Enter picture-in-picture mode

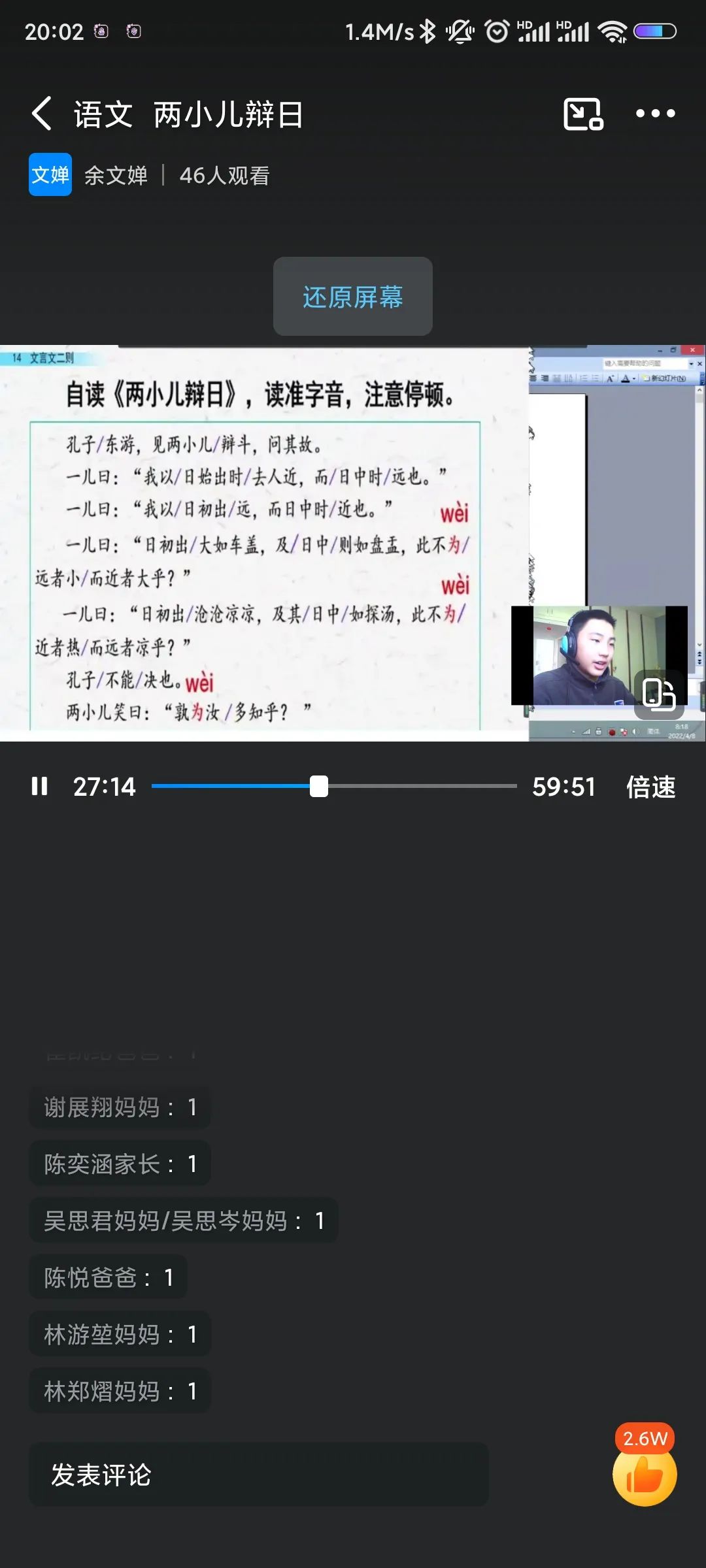tap(582, 114)
